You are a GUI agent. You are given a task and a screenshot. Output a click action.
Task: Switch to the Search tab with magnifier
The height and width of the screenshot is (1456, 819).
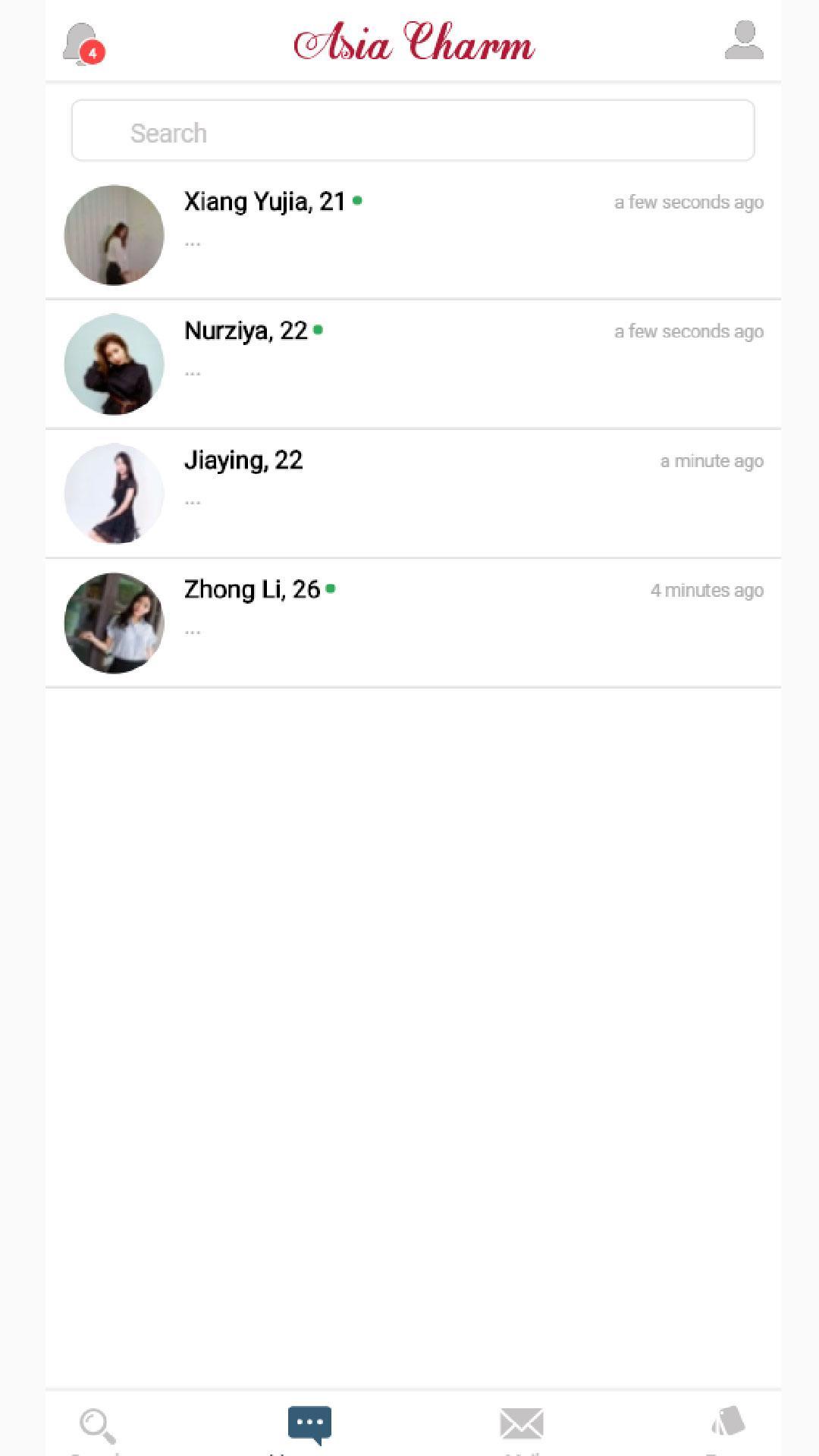(x=97, y=1424)
